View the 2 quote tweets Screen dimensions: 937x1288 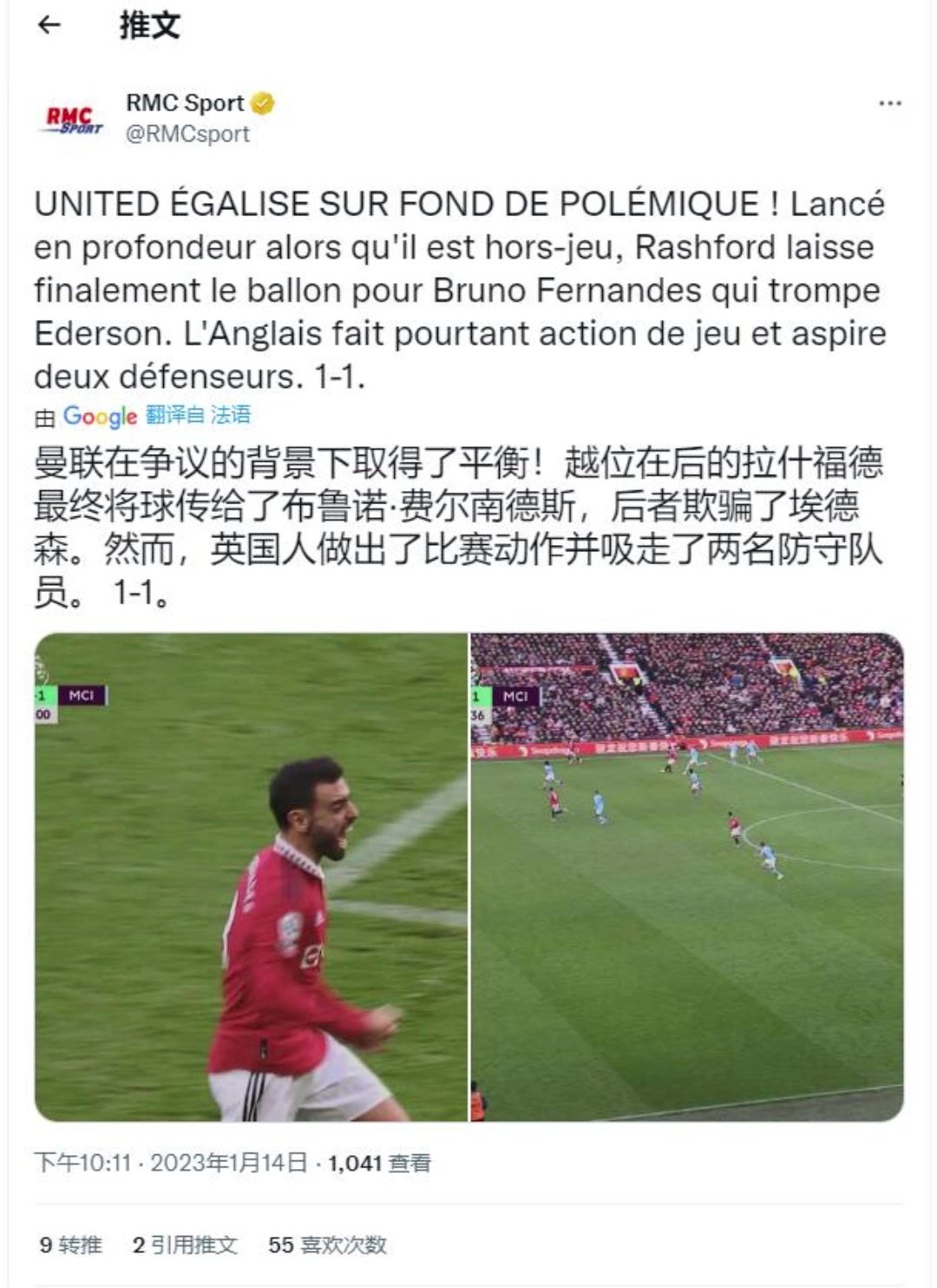click(x=185, y=1245)
